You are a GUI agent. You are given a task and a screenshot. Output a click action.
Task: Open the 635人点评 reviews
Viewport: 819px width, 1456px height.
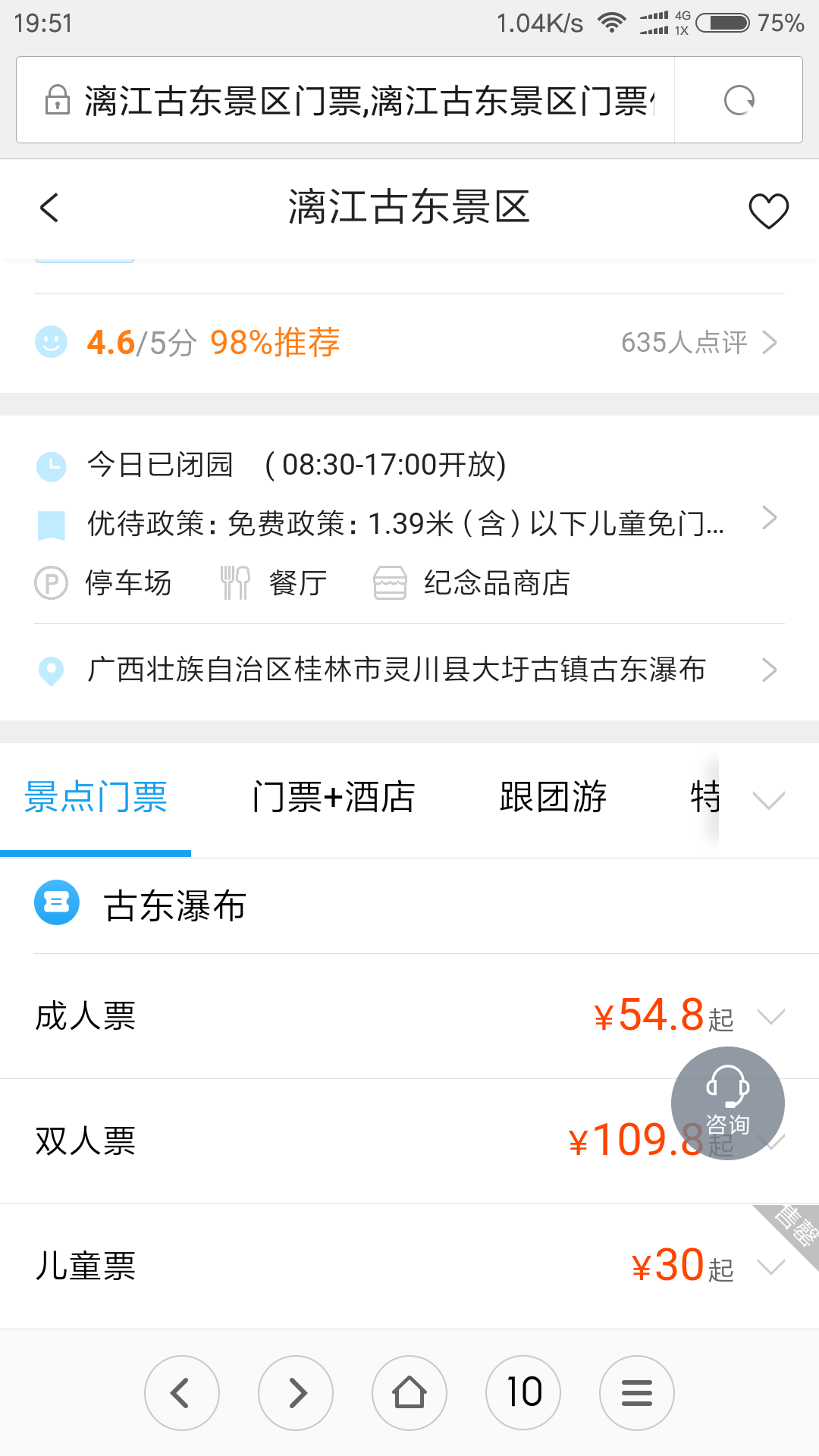point(698,343)
